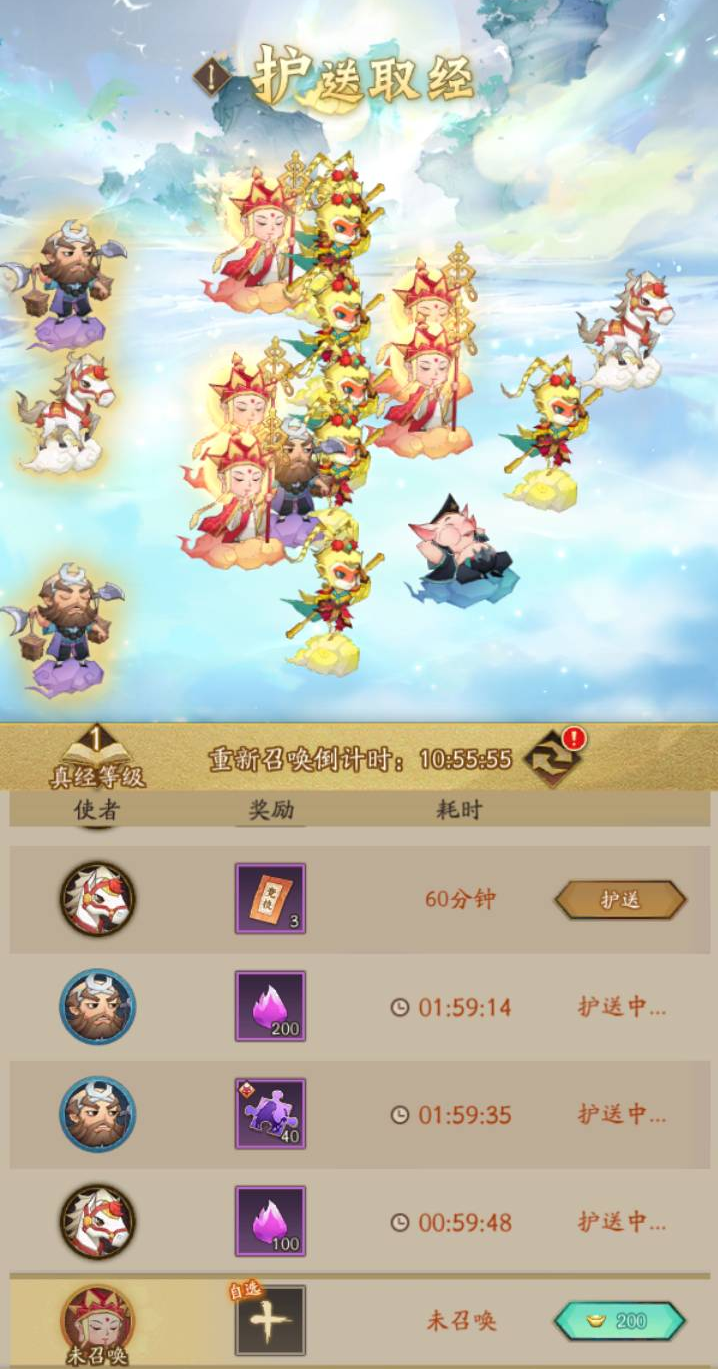View the puzzle piece reward of 40
Screen dimensions: 718x1369
(270, 1113)
